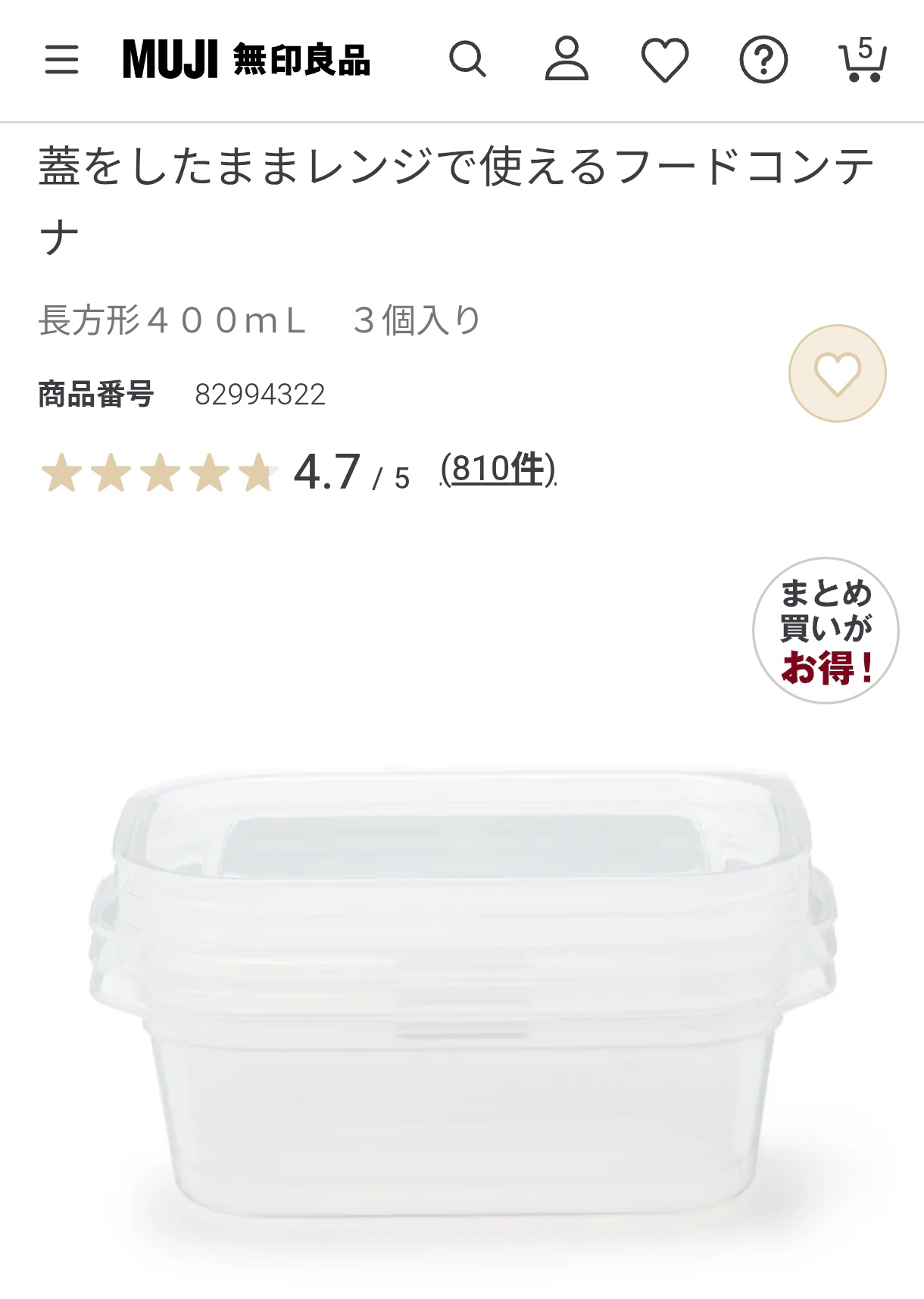The width and height of the screenshot is (924, 1299).
Task: Add this food container to favorites
Action: [x=837, y=373]
